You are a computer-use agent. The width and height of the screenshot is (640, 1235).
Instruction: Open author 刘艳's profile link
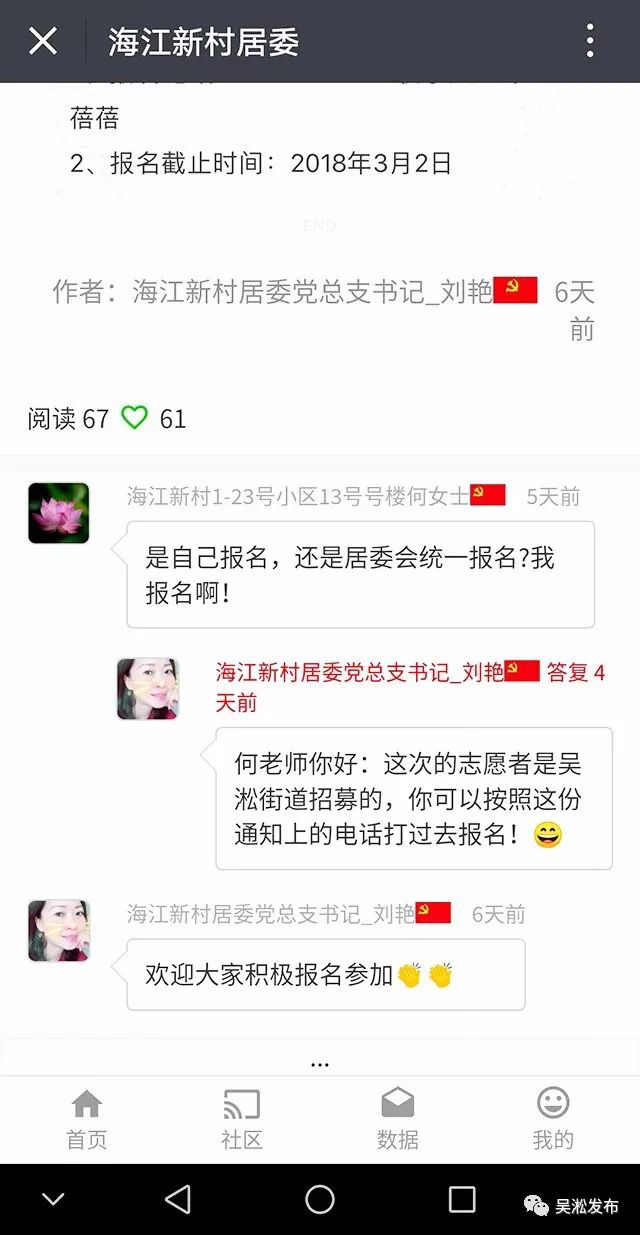[x=312, y=292]
